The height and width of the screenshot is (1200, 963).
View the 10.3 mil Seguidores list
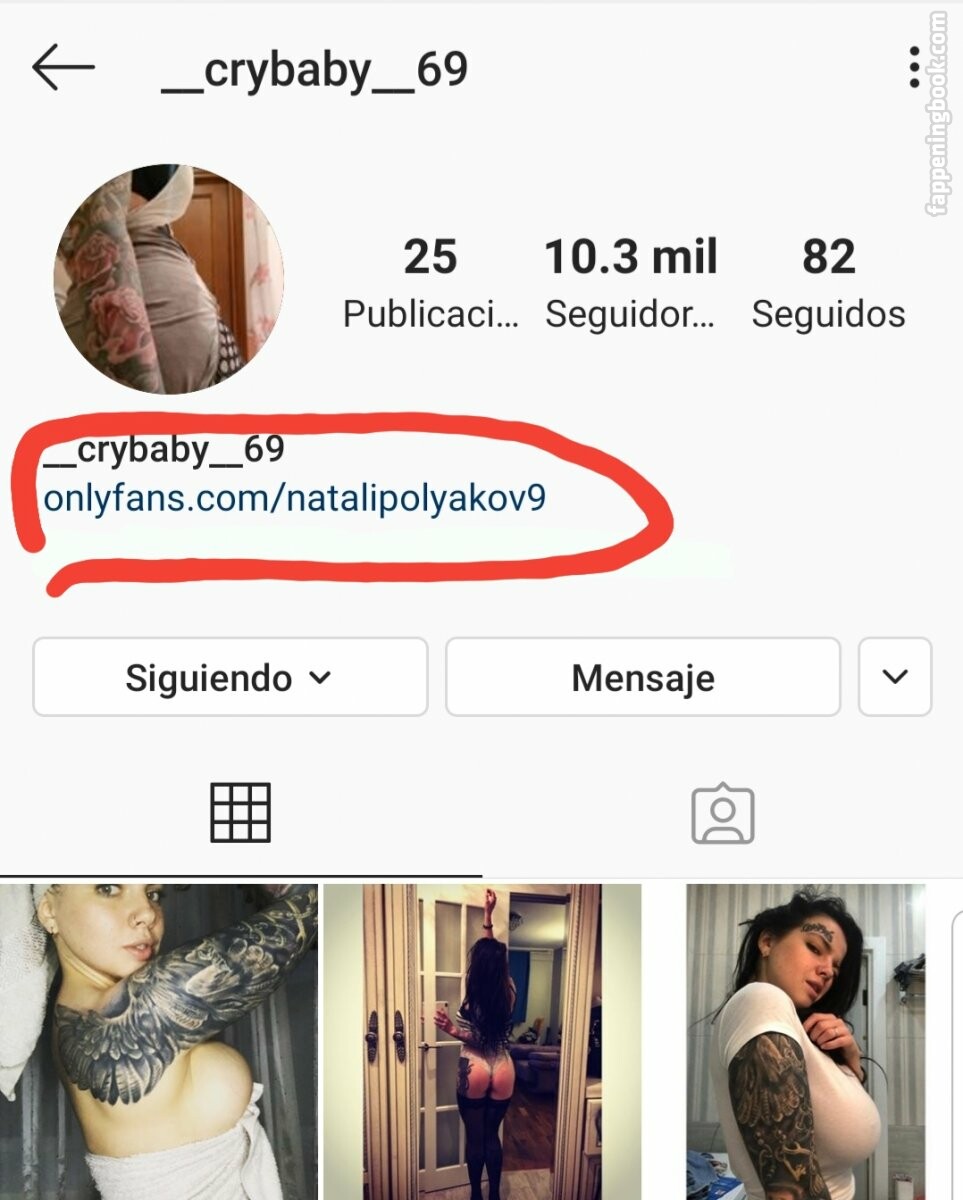point(630,282)
